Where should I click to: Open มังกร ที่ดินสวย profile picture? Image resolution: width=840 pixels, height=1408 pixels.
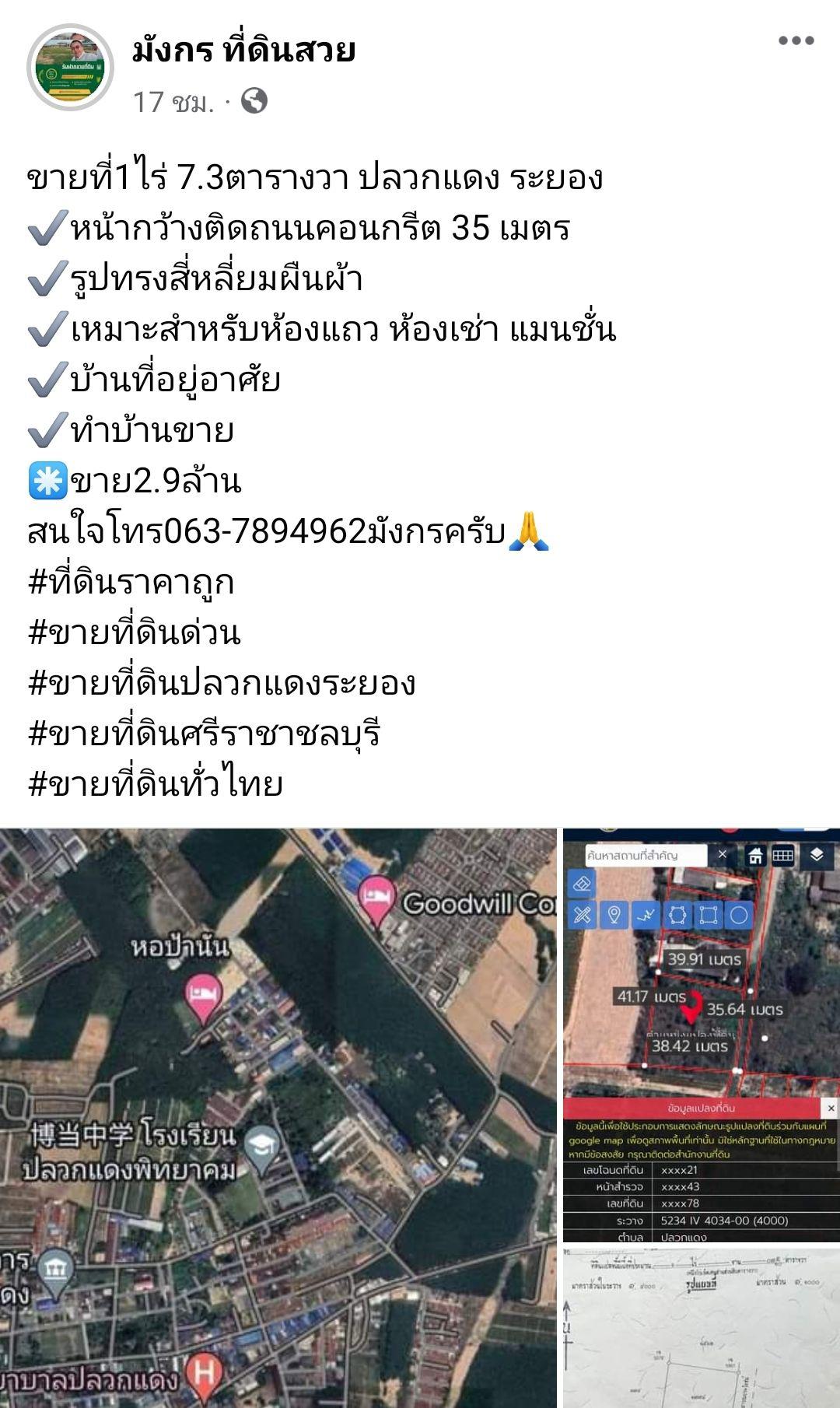(71, 68)
